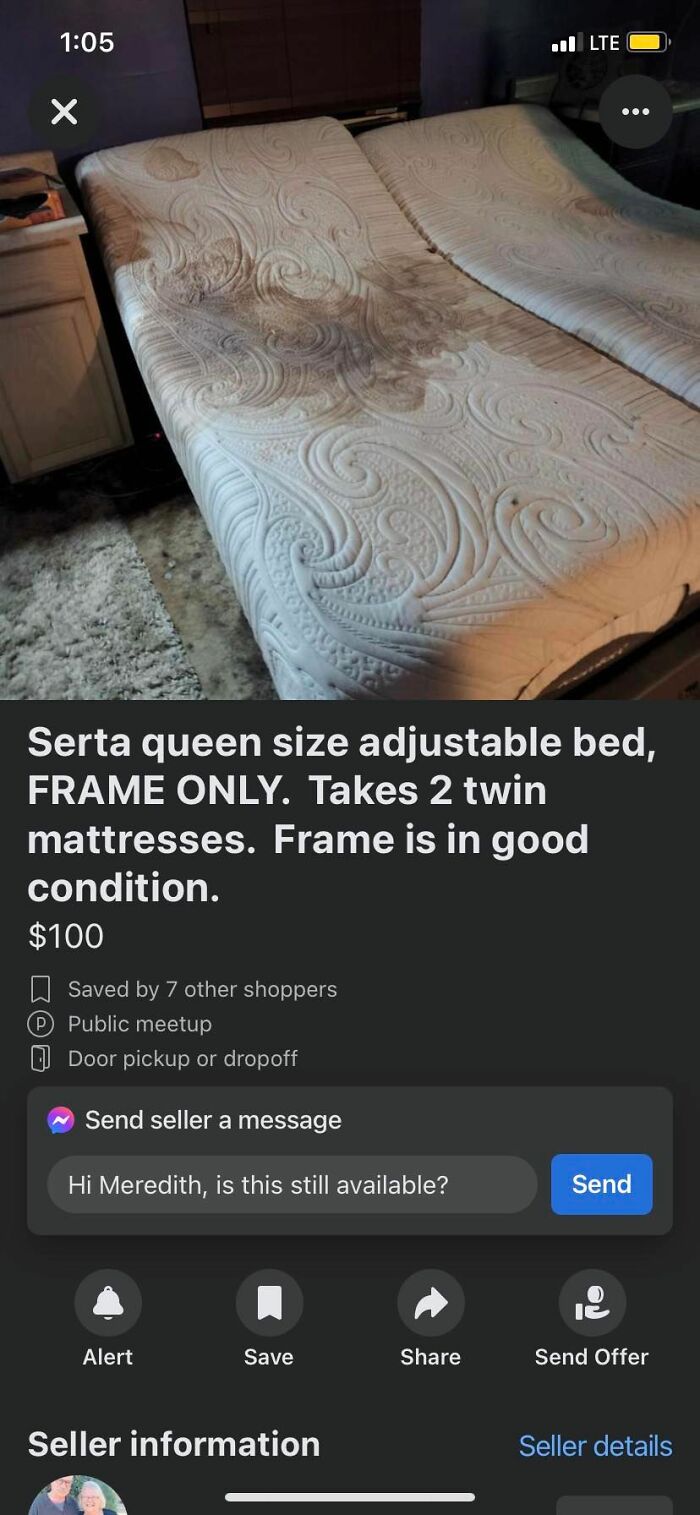Open the seller's profile picture
The width and height of the screenshot is (700, 1515).
78,1497
